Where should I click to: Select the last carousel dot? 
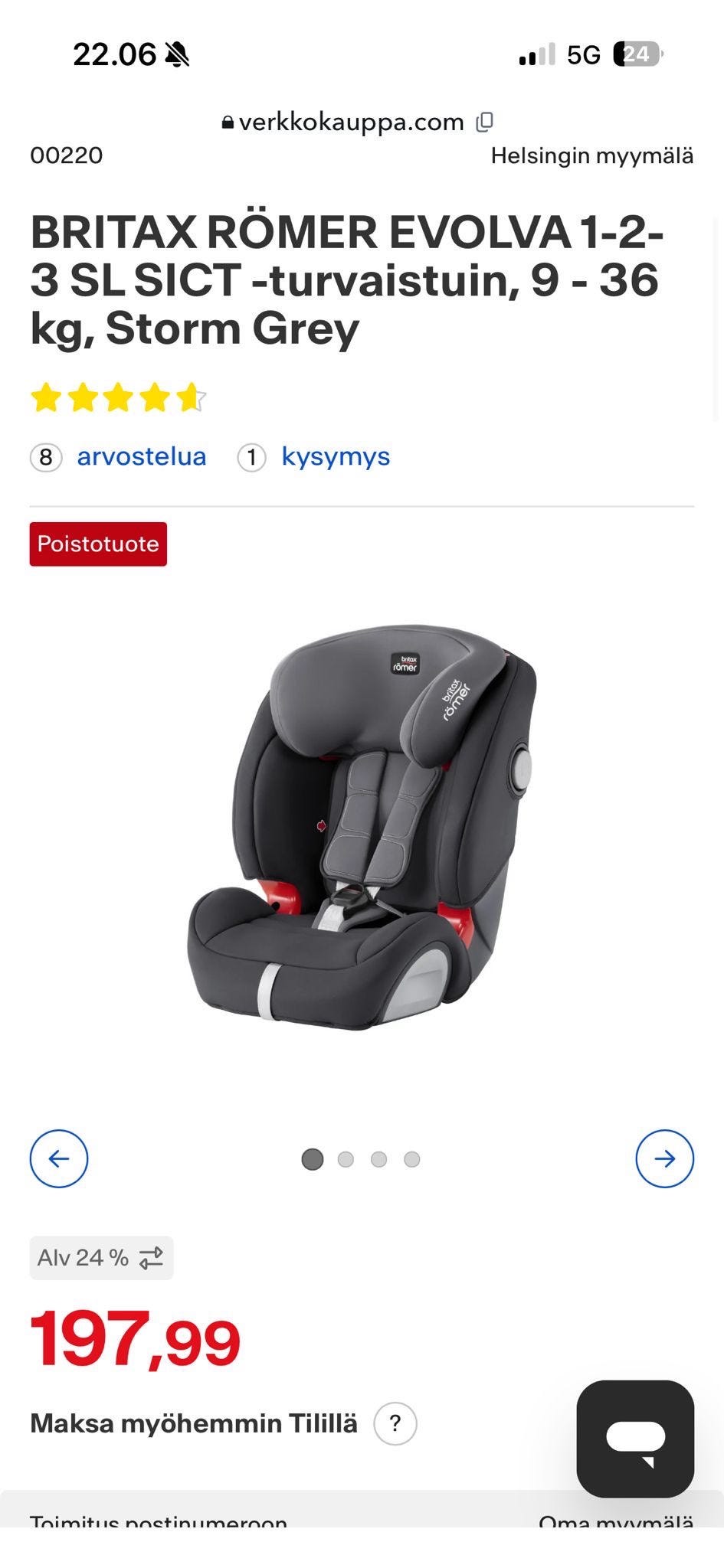[411, 1159]
